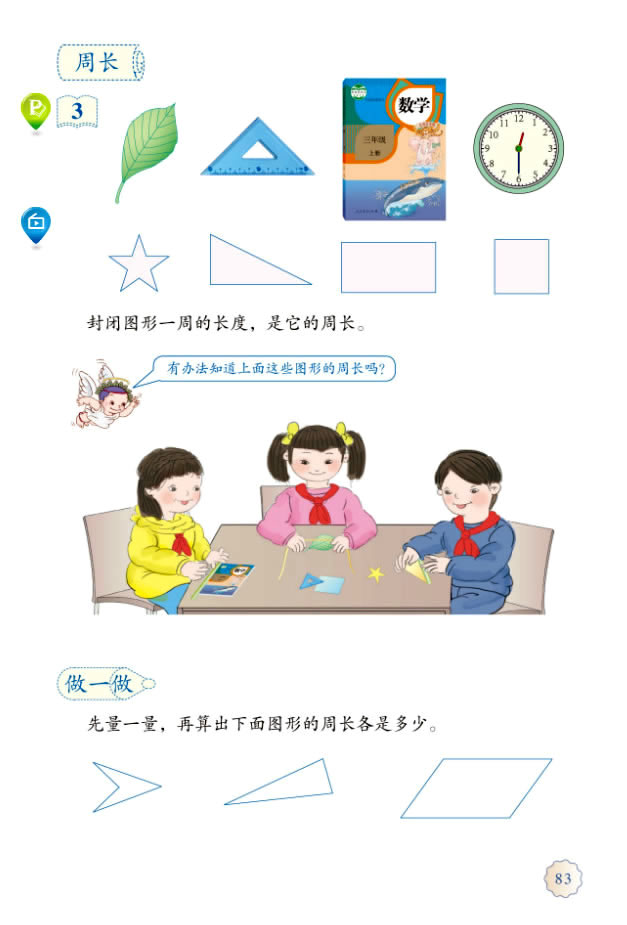Viewport: 627px width, 925px height.
Task: Open the green slideshow pin beside example 3
Action: 35,109
